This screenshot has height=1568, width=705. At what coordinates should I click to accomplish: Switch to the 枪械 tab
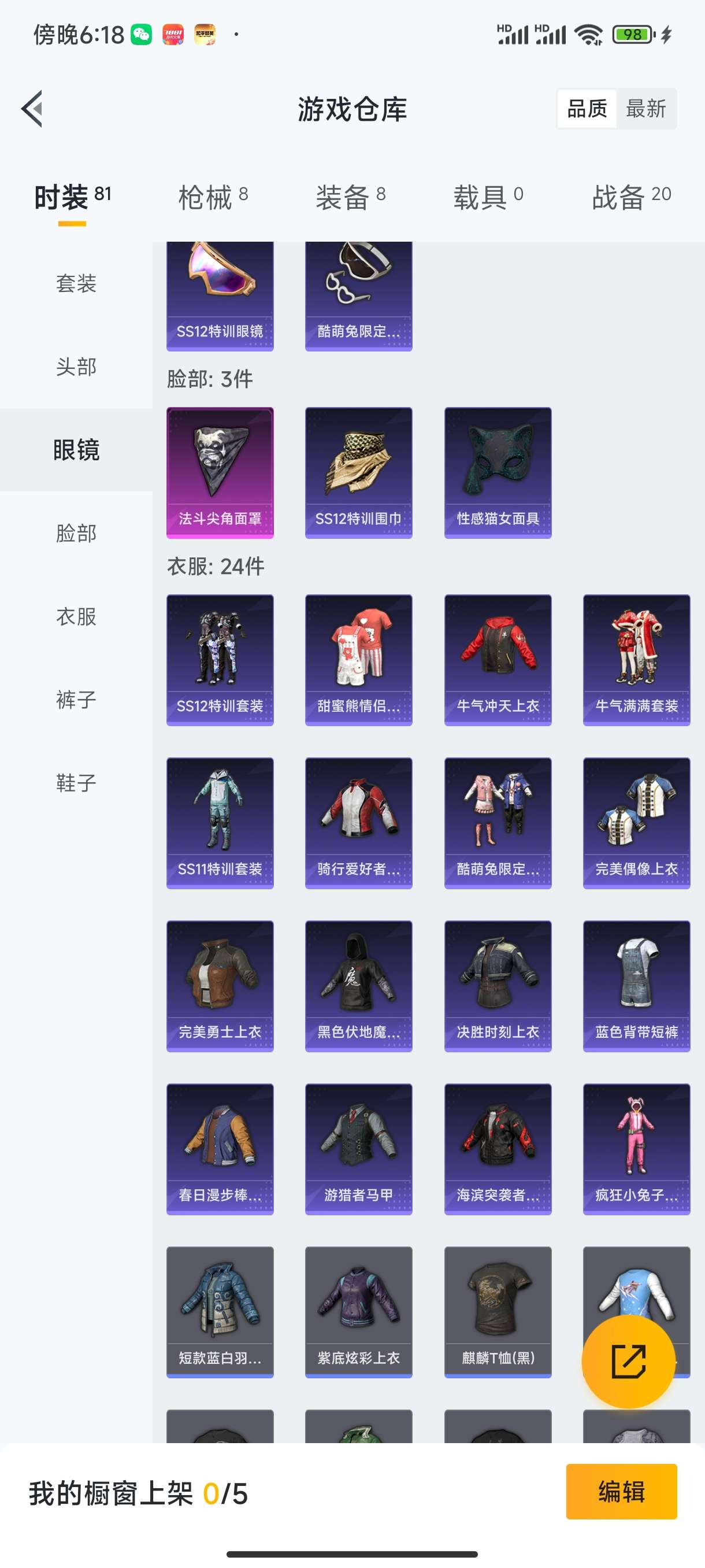213,197
